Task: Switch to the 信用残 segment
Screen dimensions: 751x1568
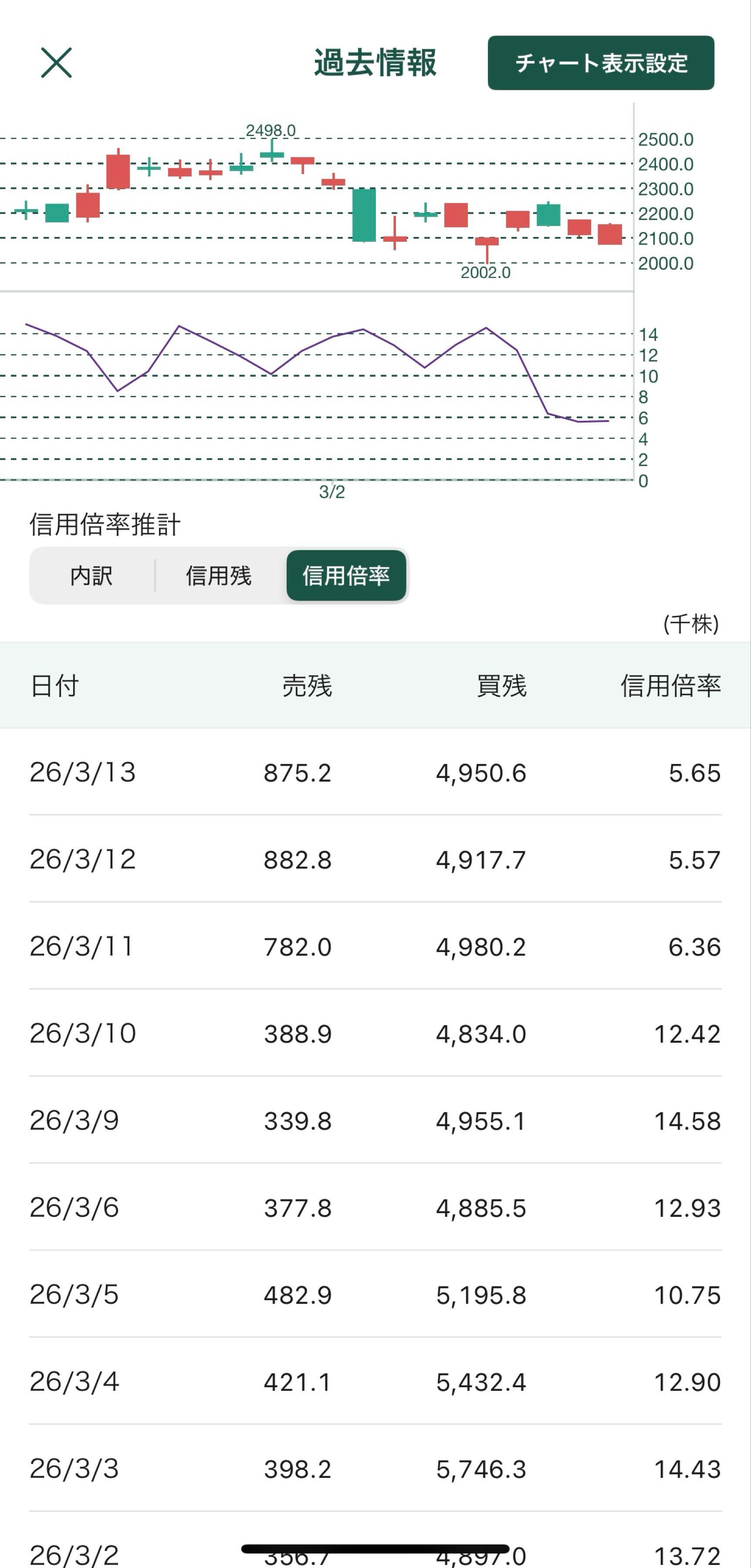Action: pyautogui.click(x=219, y=575)
